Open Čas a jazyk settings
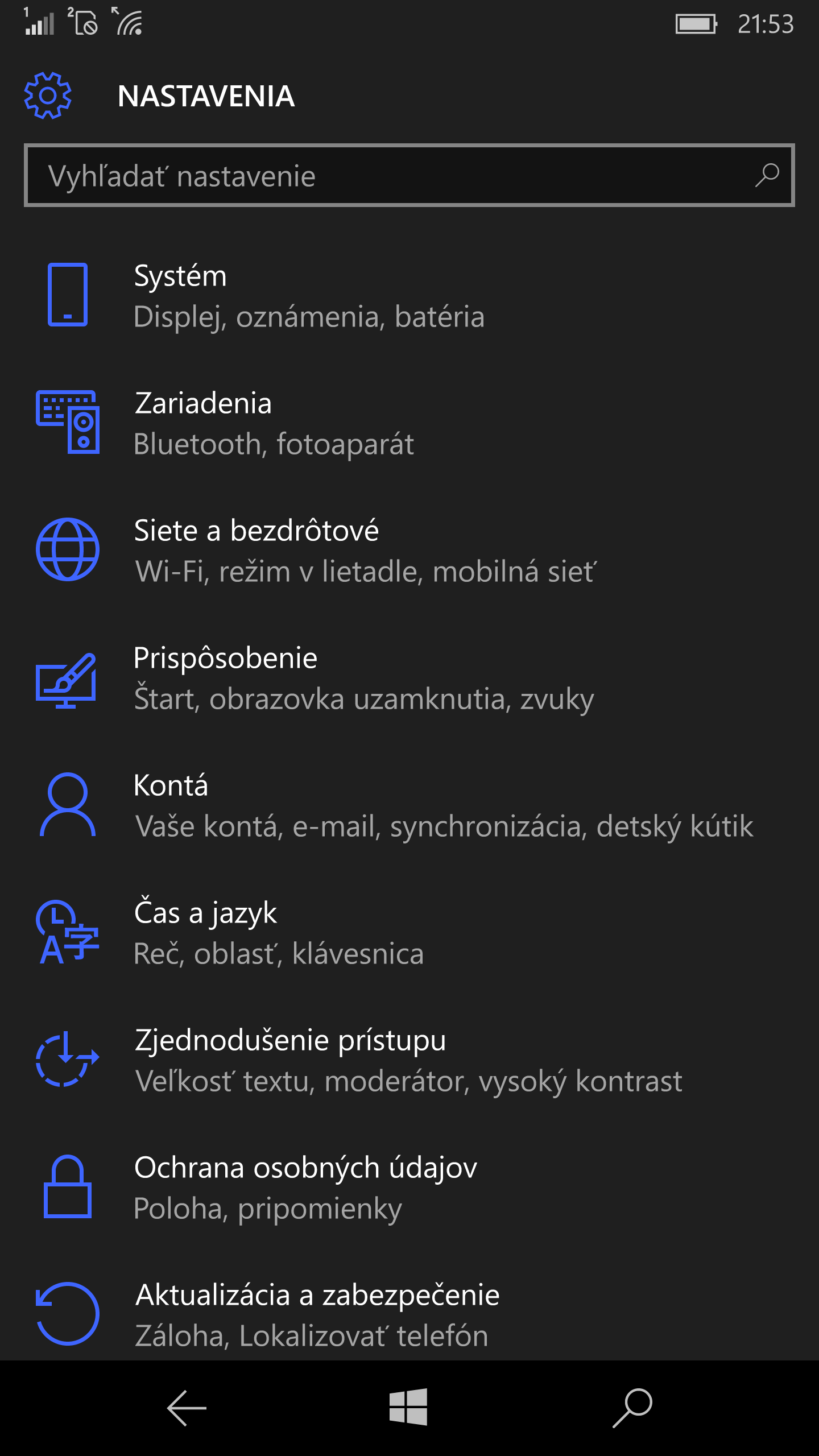 (409, 932)
